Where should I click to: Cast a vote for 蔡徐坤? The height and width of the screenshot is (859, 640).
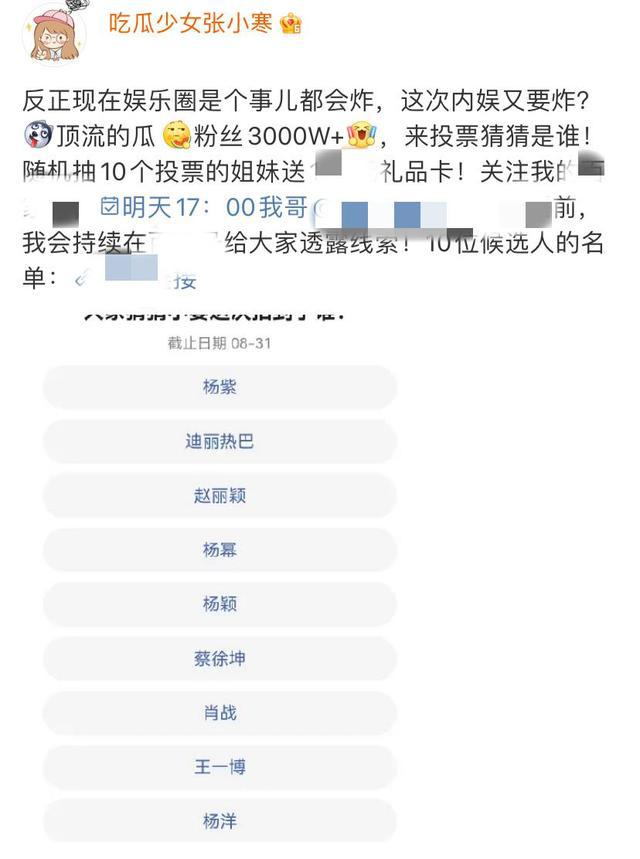coord(220,659)
